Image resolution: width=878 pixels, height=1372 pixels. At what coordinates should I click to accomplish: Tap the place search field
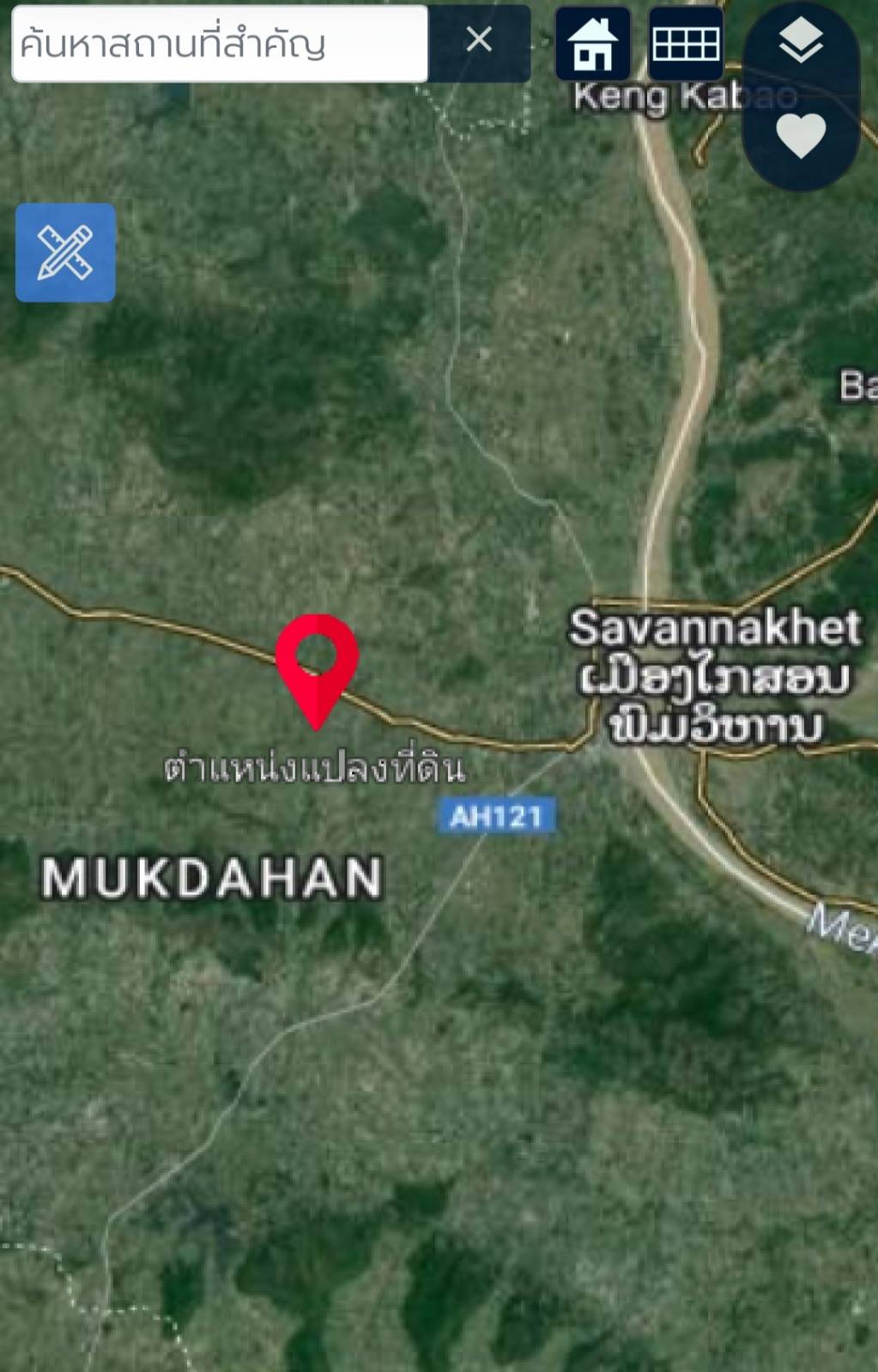[x=219, y=44]
